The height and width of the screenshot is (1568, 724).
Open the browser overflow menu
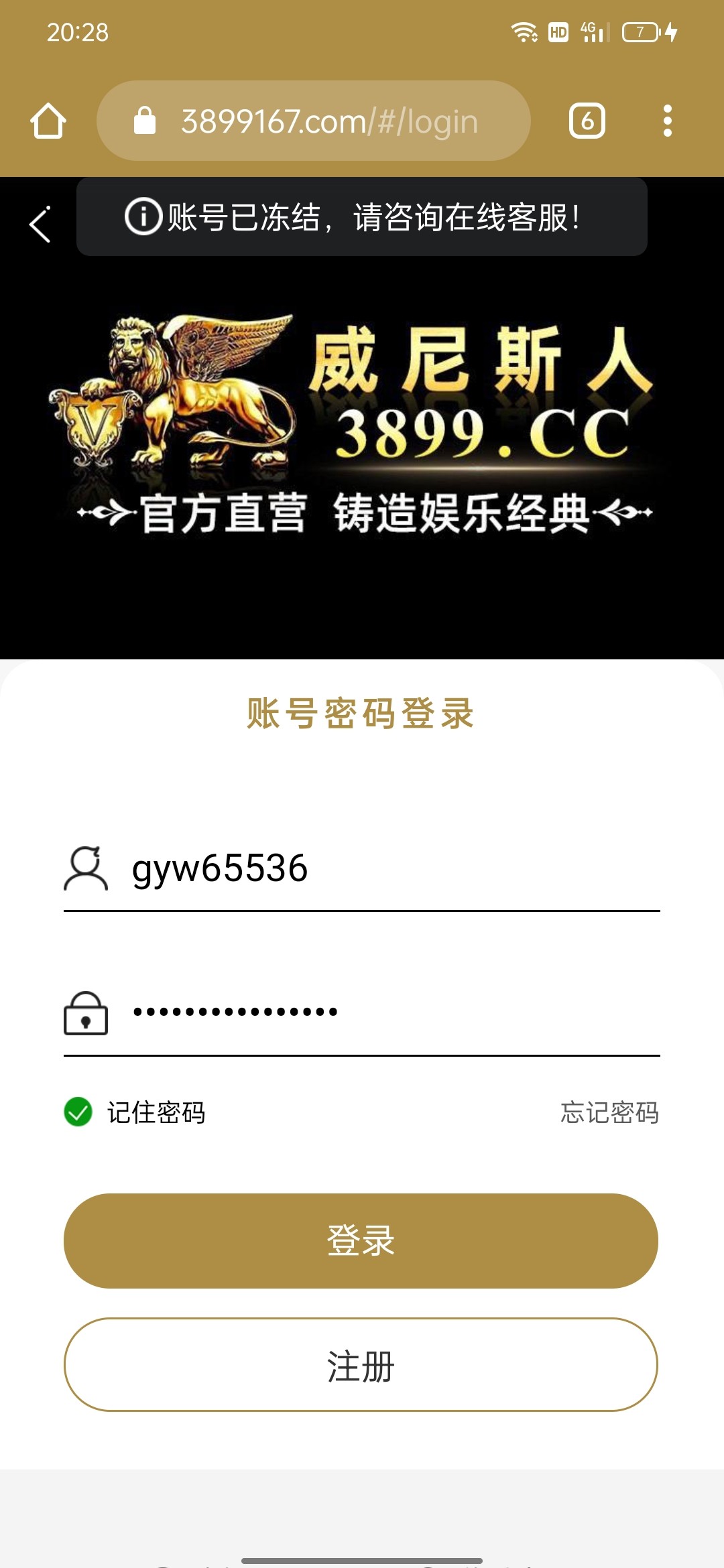coord(667,121)
